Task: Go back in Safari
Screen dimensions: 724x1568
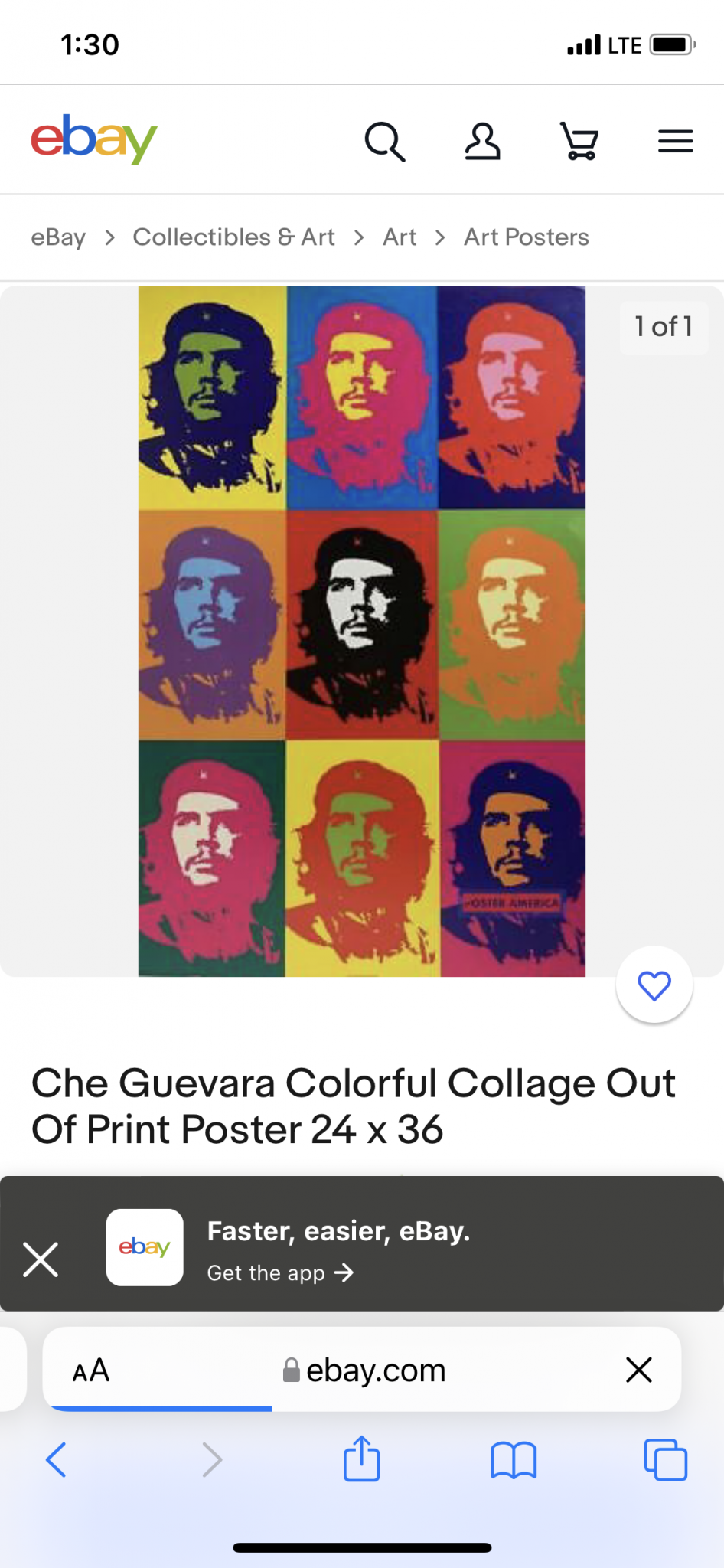Action: click(57, 1459)
